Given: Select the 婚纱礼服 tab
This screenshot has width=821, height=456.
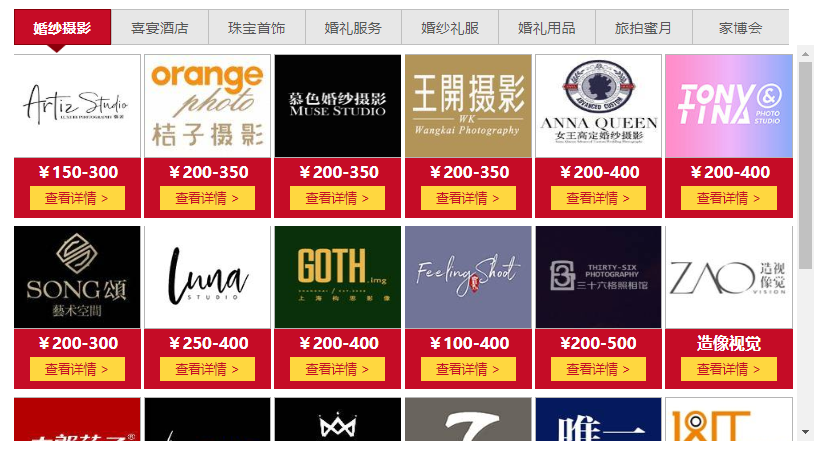Looking at the screenshot, I should 449,28.
